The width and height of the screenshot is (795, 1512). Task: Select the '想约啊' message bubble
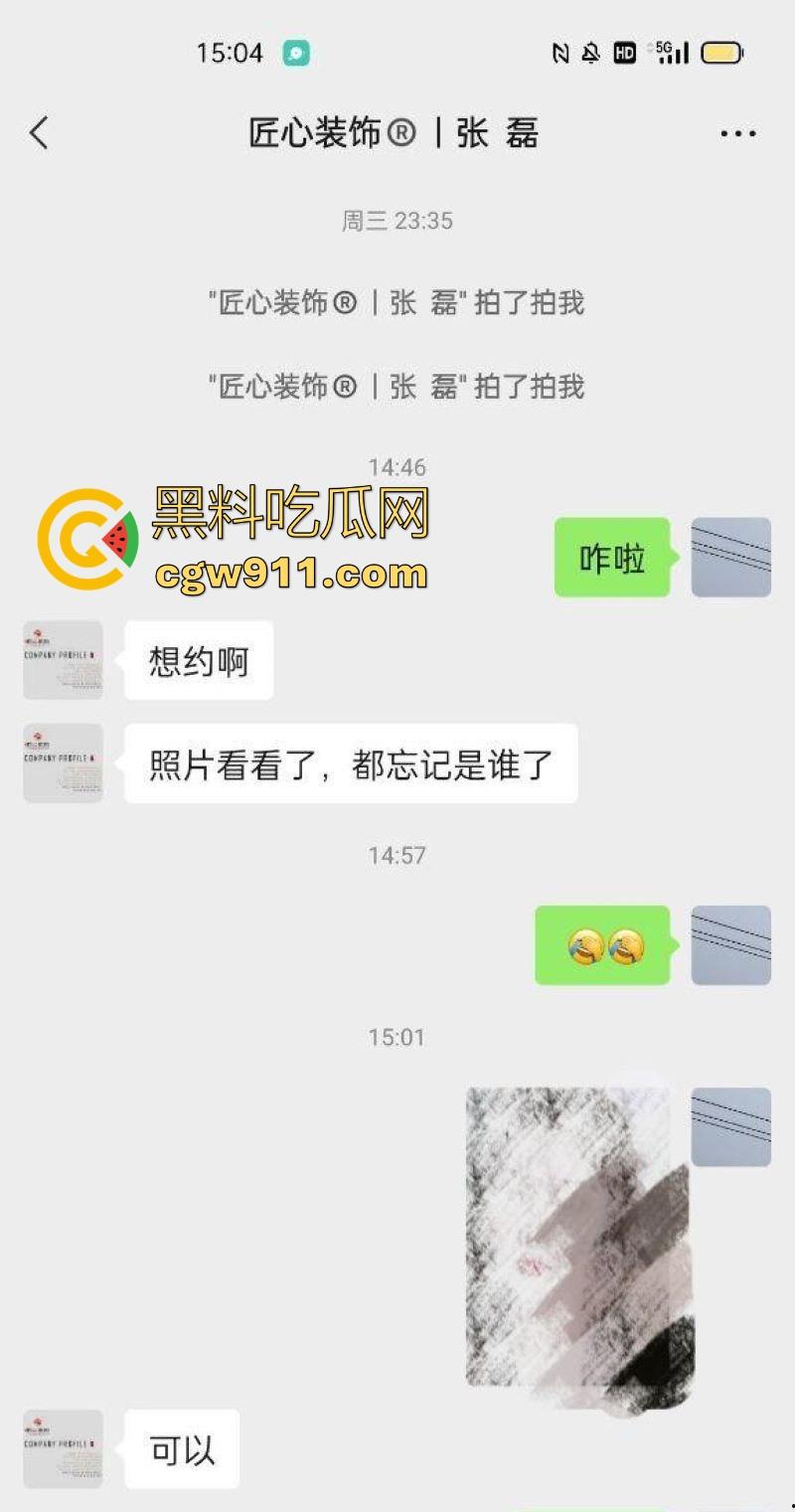click(x=198, y=659)
